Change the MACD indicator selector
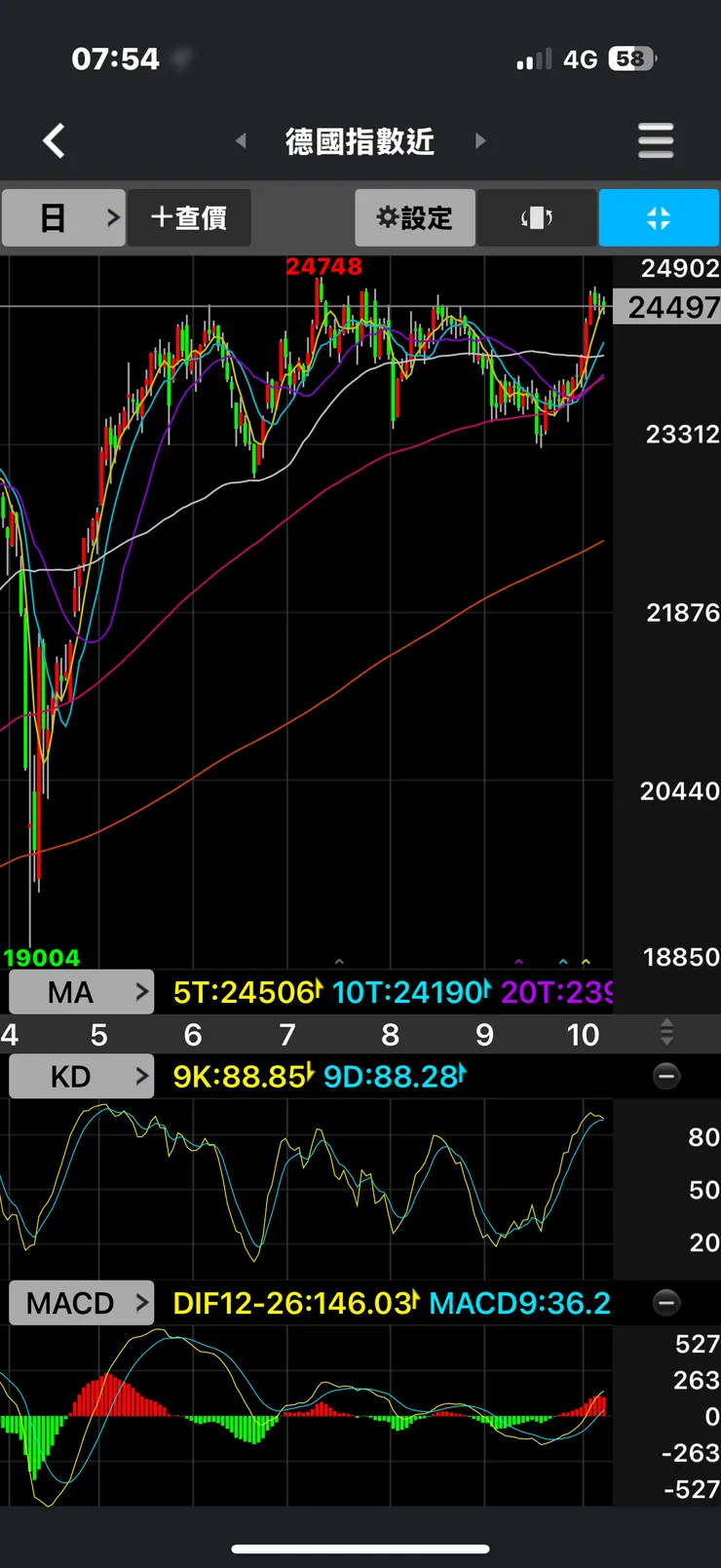 click(82, 1303)
